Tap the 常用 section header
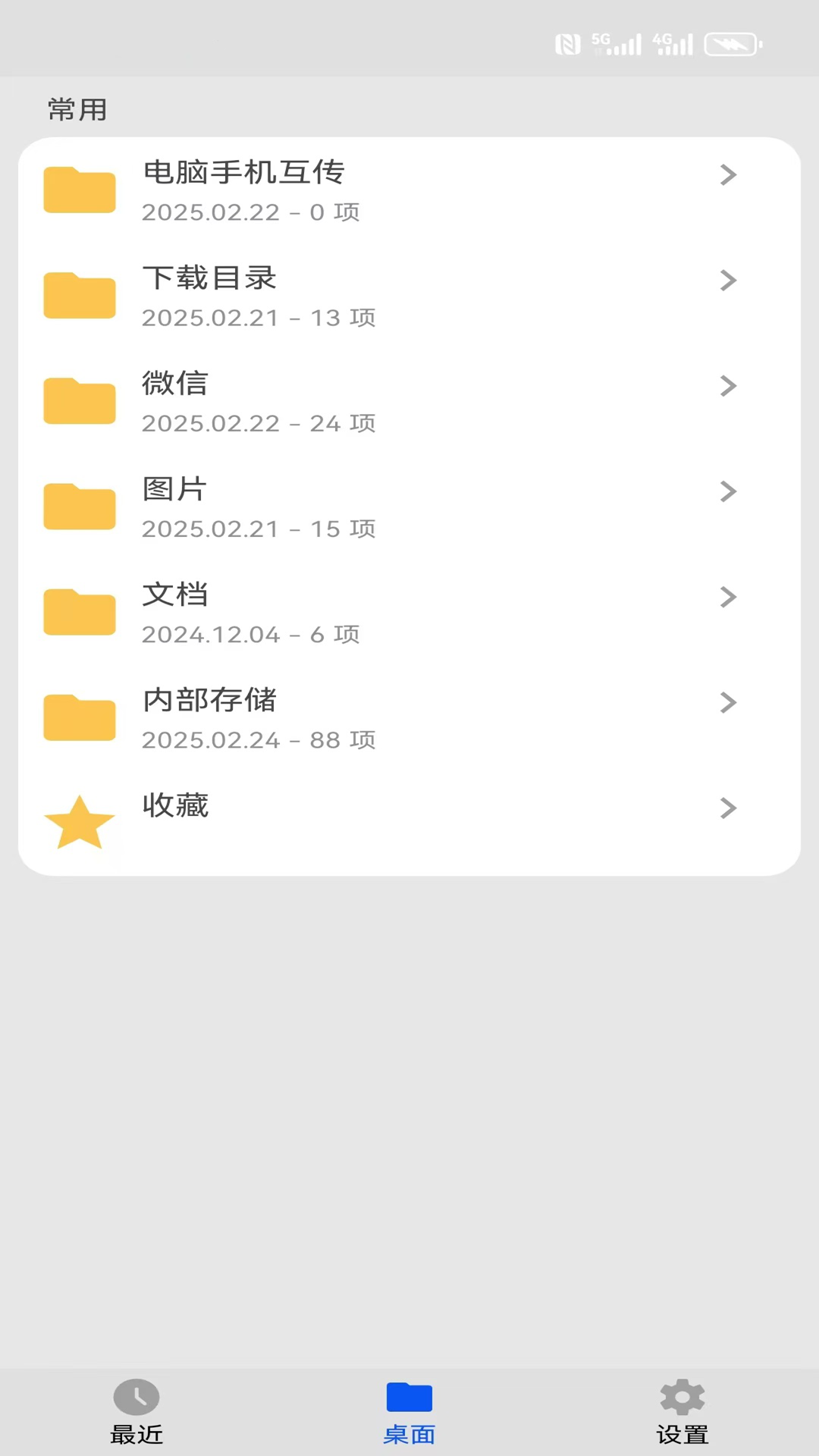Screen dimensions: 819x1456 (x=75, y=111)
